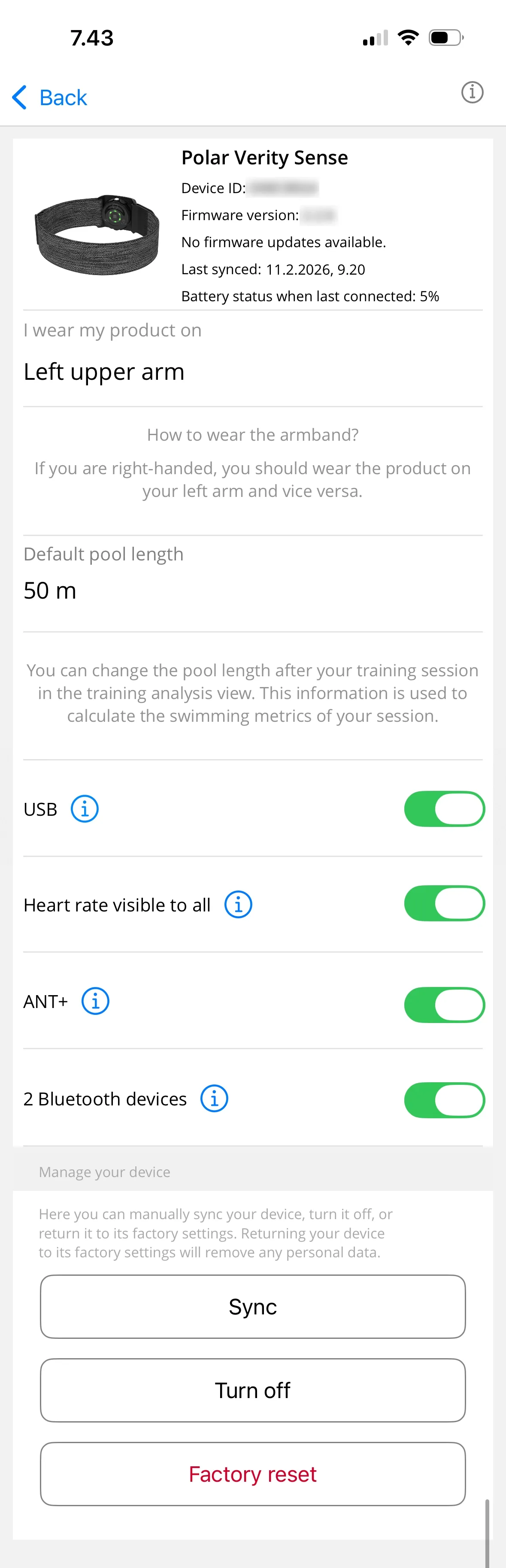Disable Heart rate visible to all
Image resolution: width=506 pixels, height=1568 pixels.
tap(444, 903)
